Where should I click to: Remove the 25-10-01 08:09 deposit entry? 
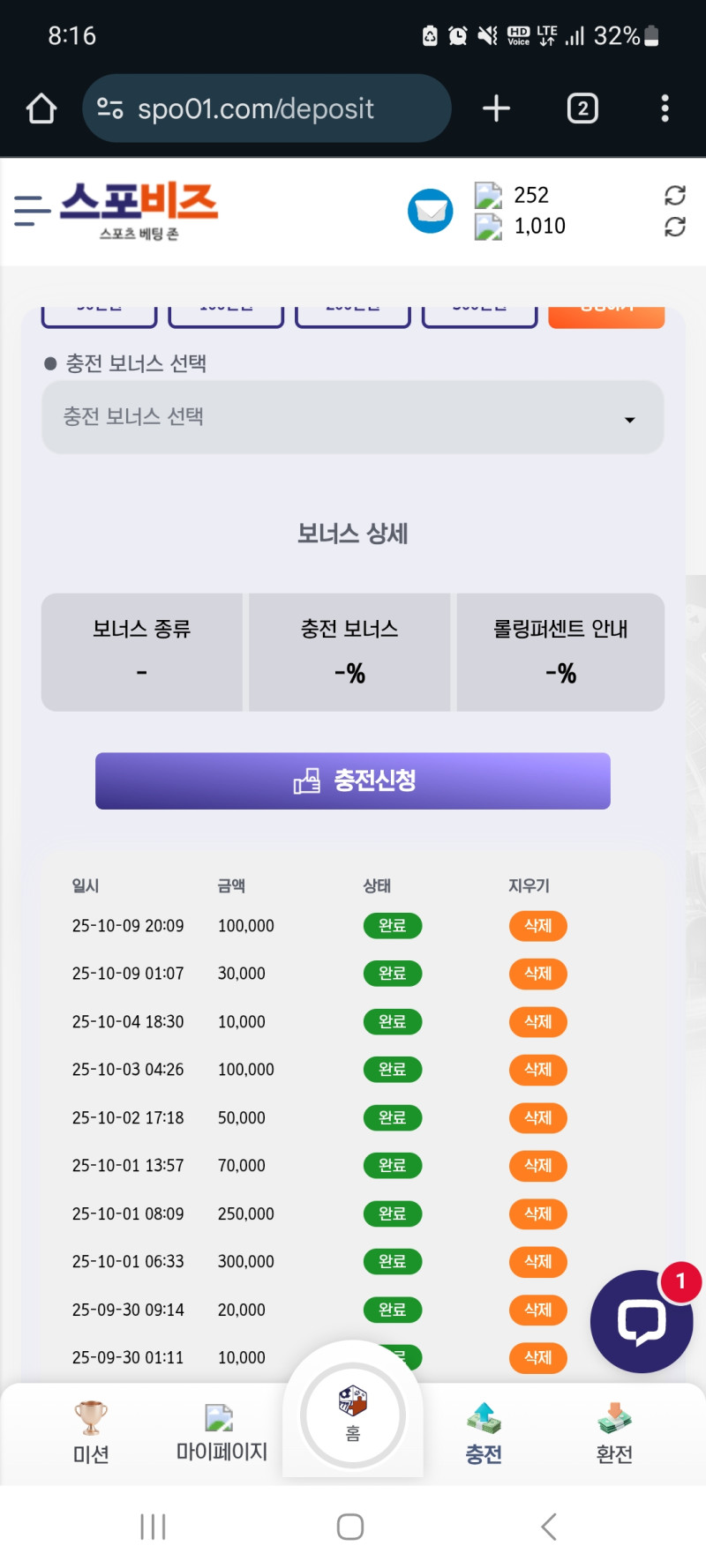point(537,1214)
